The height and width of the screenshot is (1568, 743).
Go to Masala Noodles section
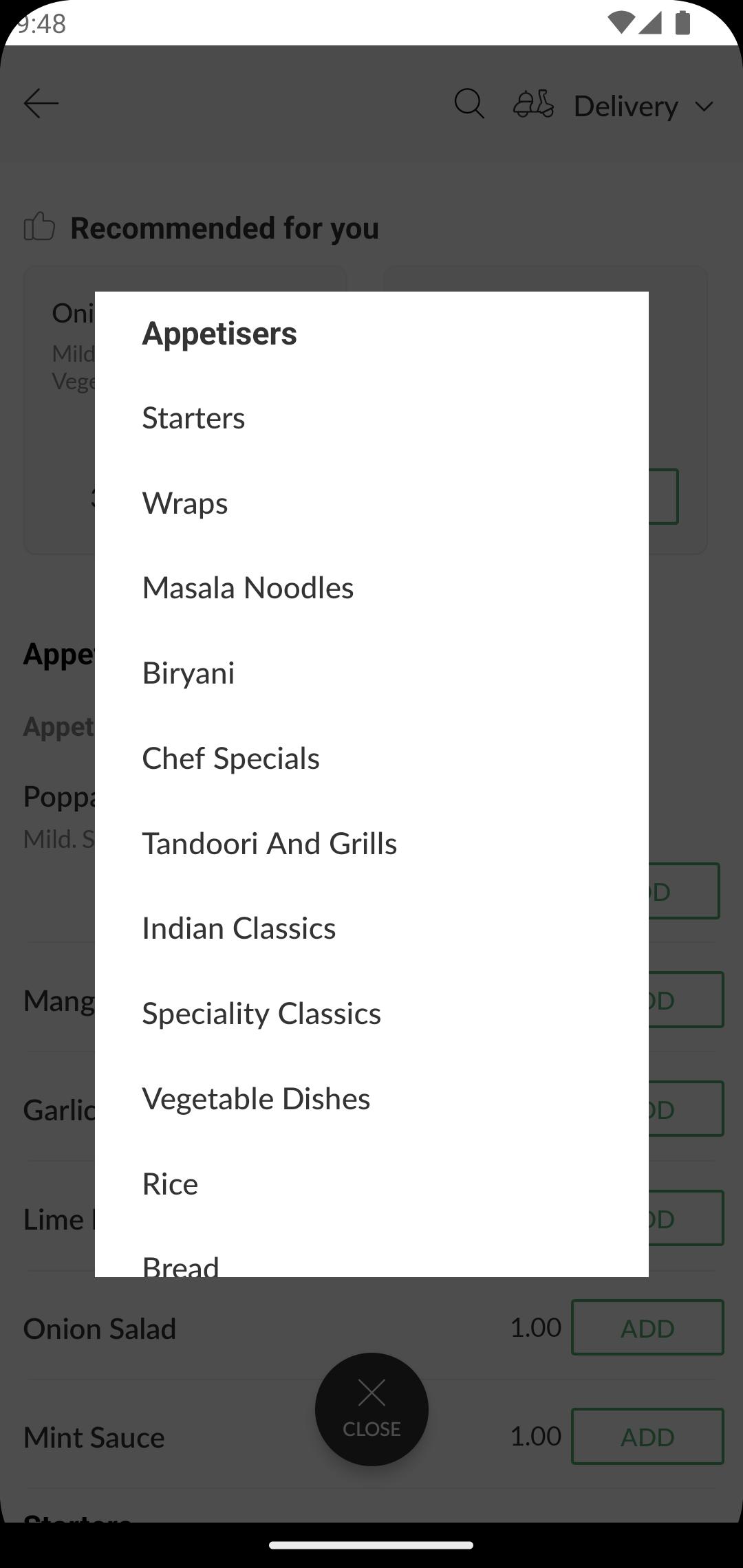(371, 588)
